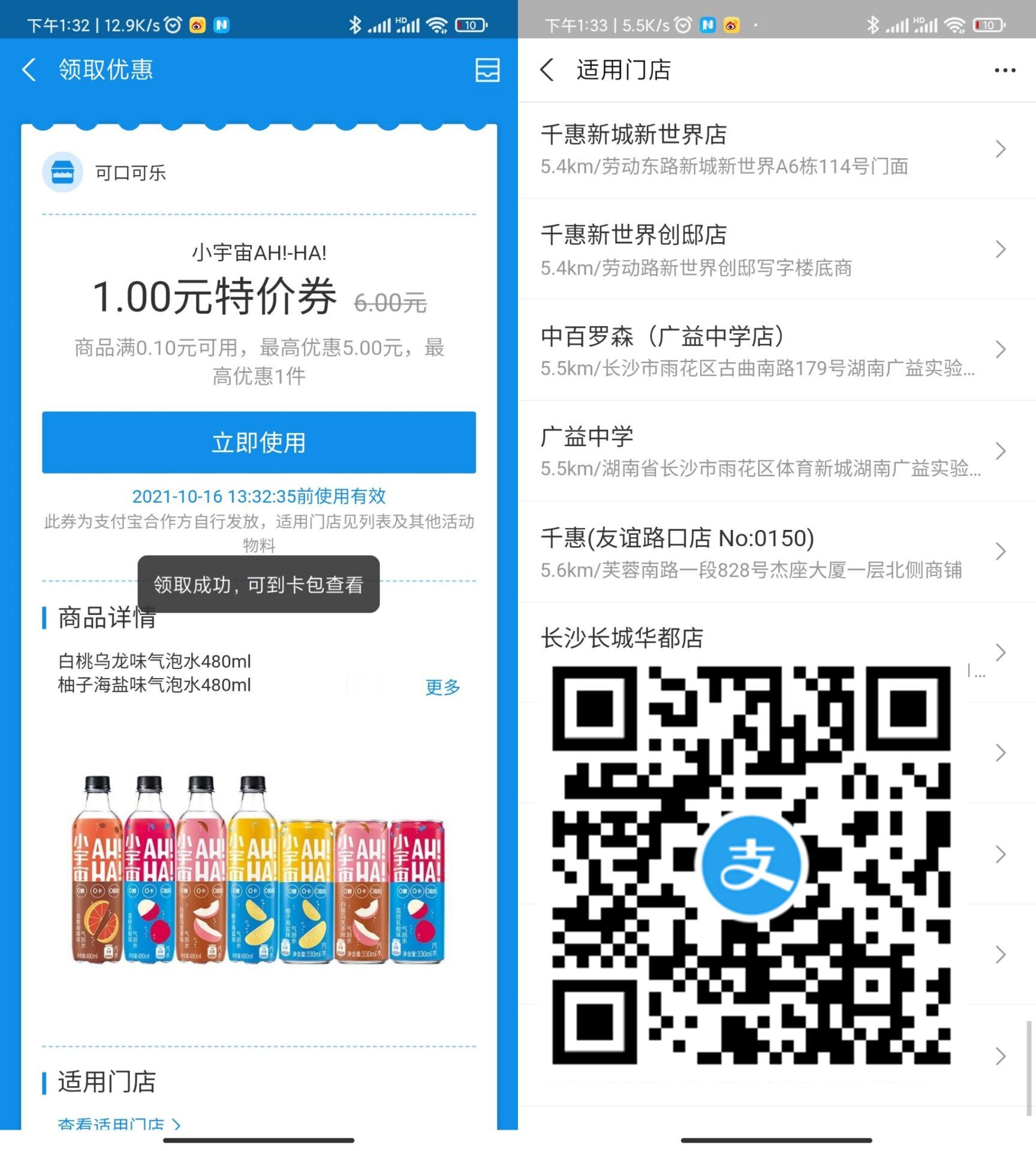Image resolution: width=1036 pixels, height=1151 pixels.
Task: Select 中百罗森(广益中学店) store
Action: [x=776, y=350]
